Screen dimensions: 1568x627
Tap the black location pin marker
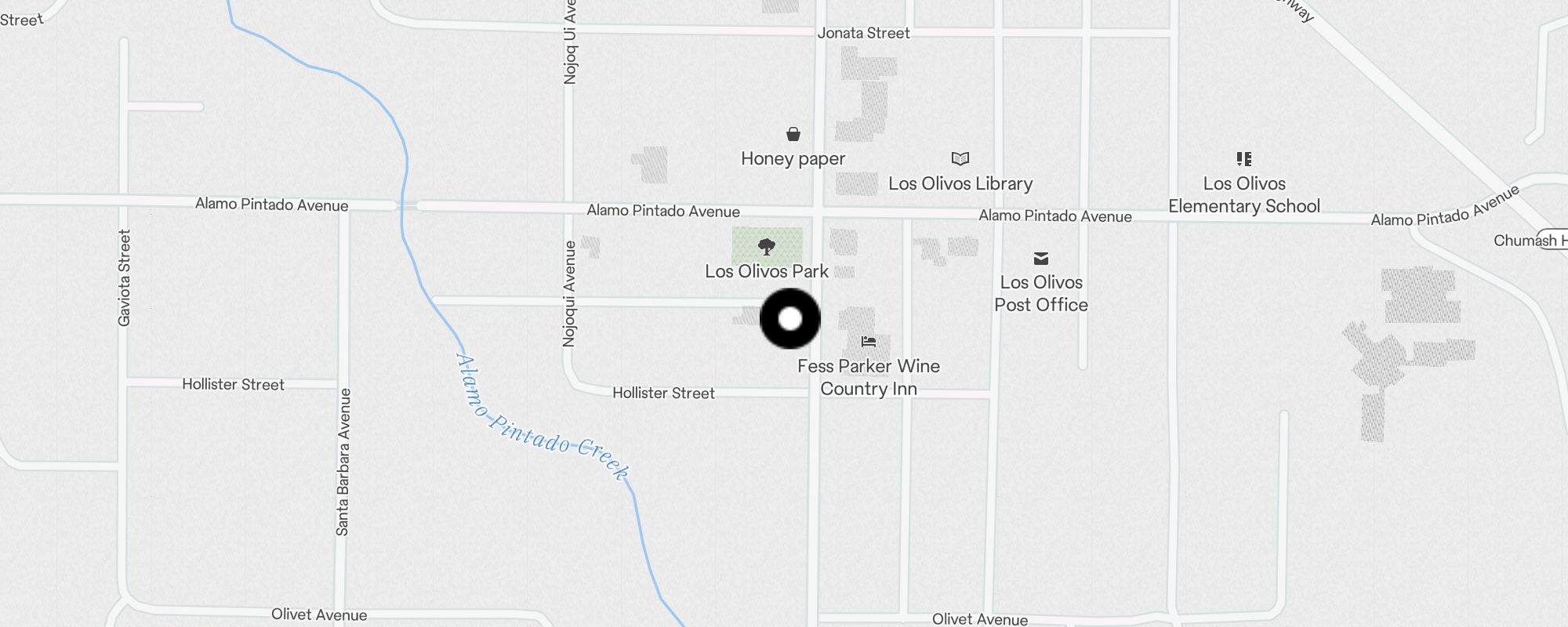[x=790, y=319]
